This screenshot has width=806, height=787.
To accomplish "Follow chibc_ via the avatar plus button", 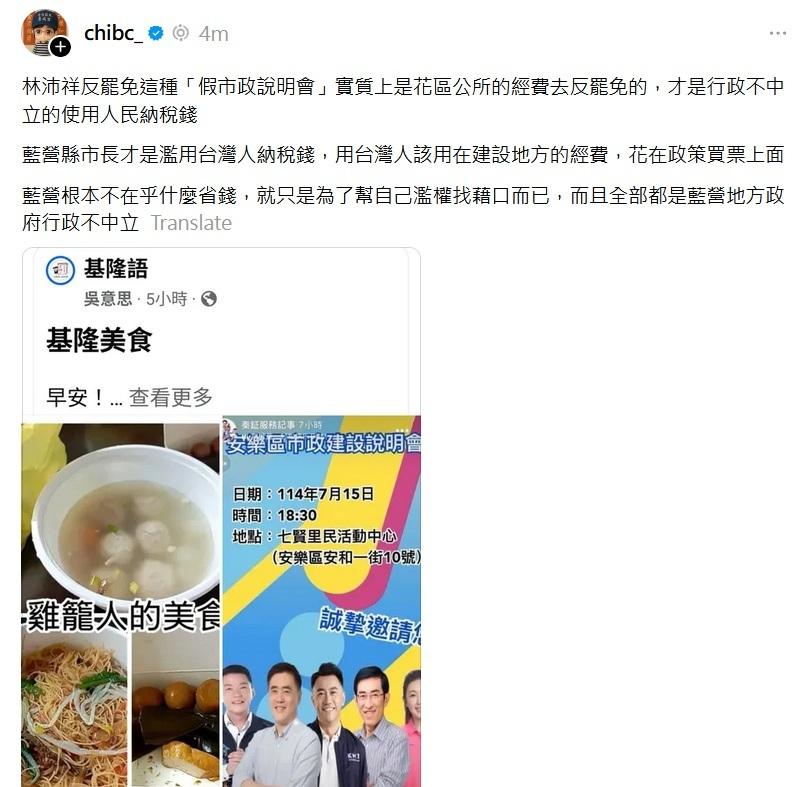I will [x=60, y=47].
